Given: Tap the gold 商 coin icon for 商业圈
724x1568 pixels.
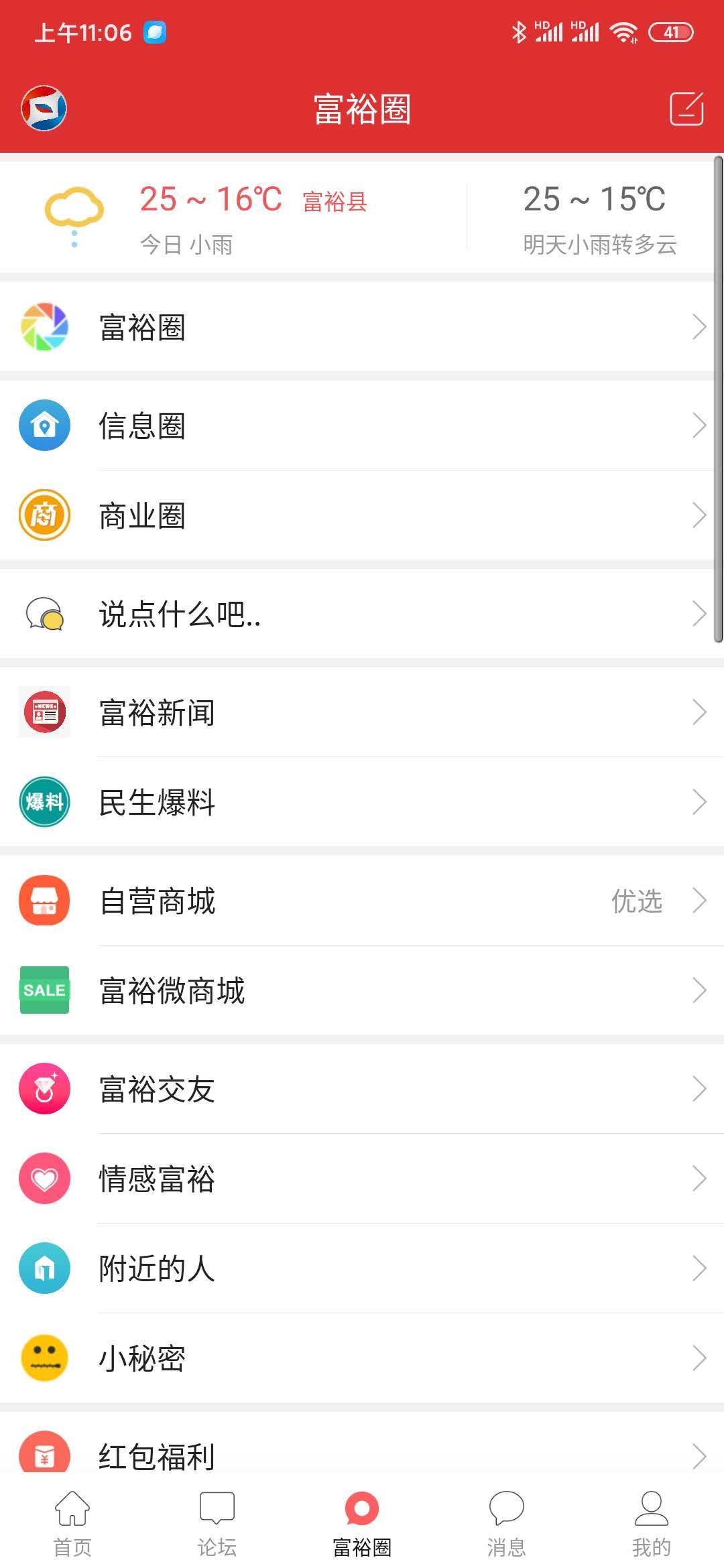Looking at the screenshot, I should (x=44, y=514).
